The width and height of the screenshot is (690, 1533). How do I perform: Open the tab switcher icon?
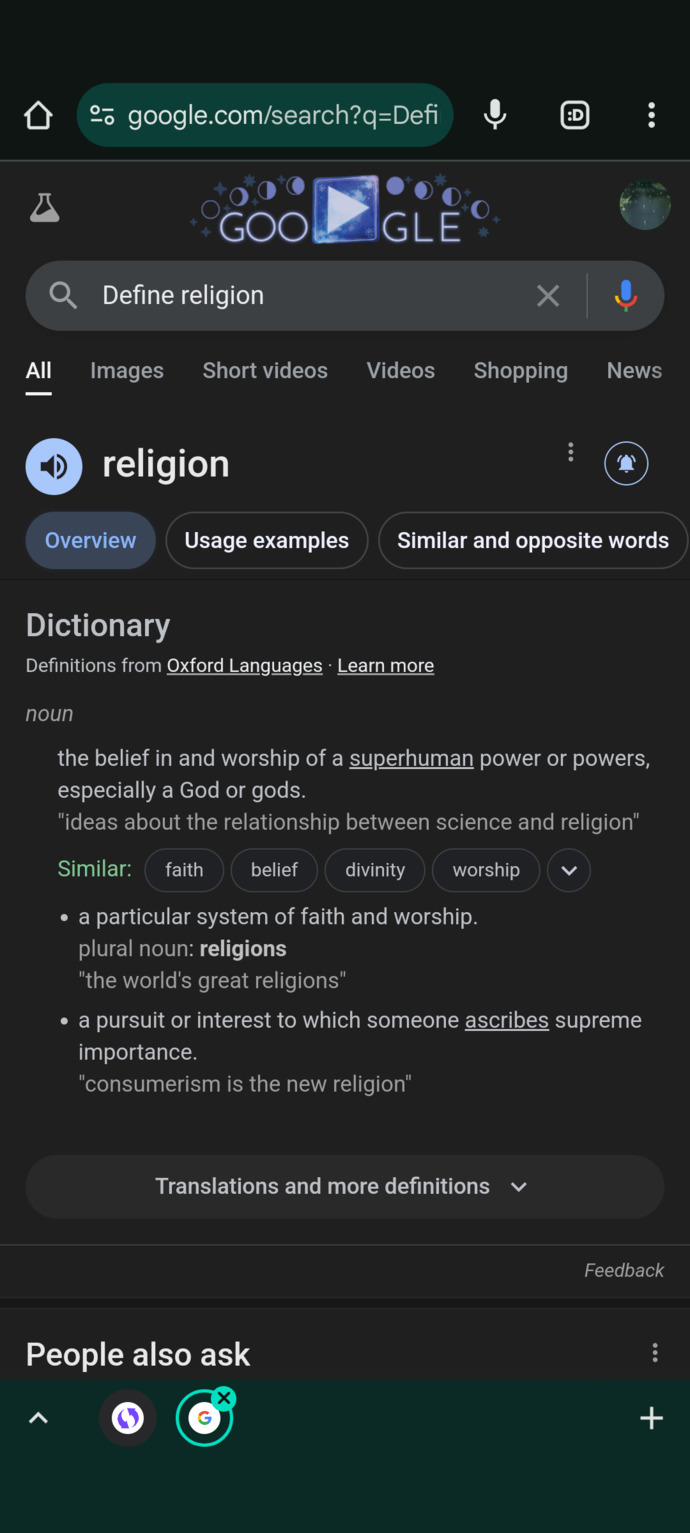[x=575, y=115]
